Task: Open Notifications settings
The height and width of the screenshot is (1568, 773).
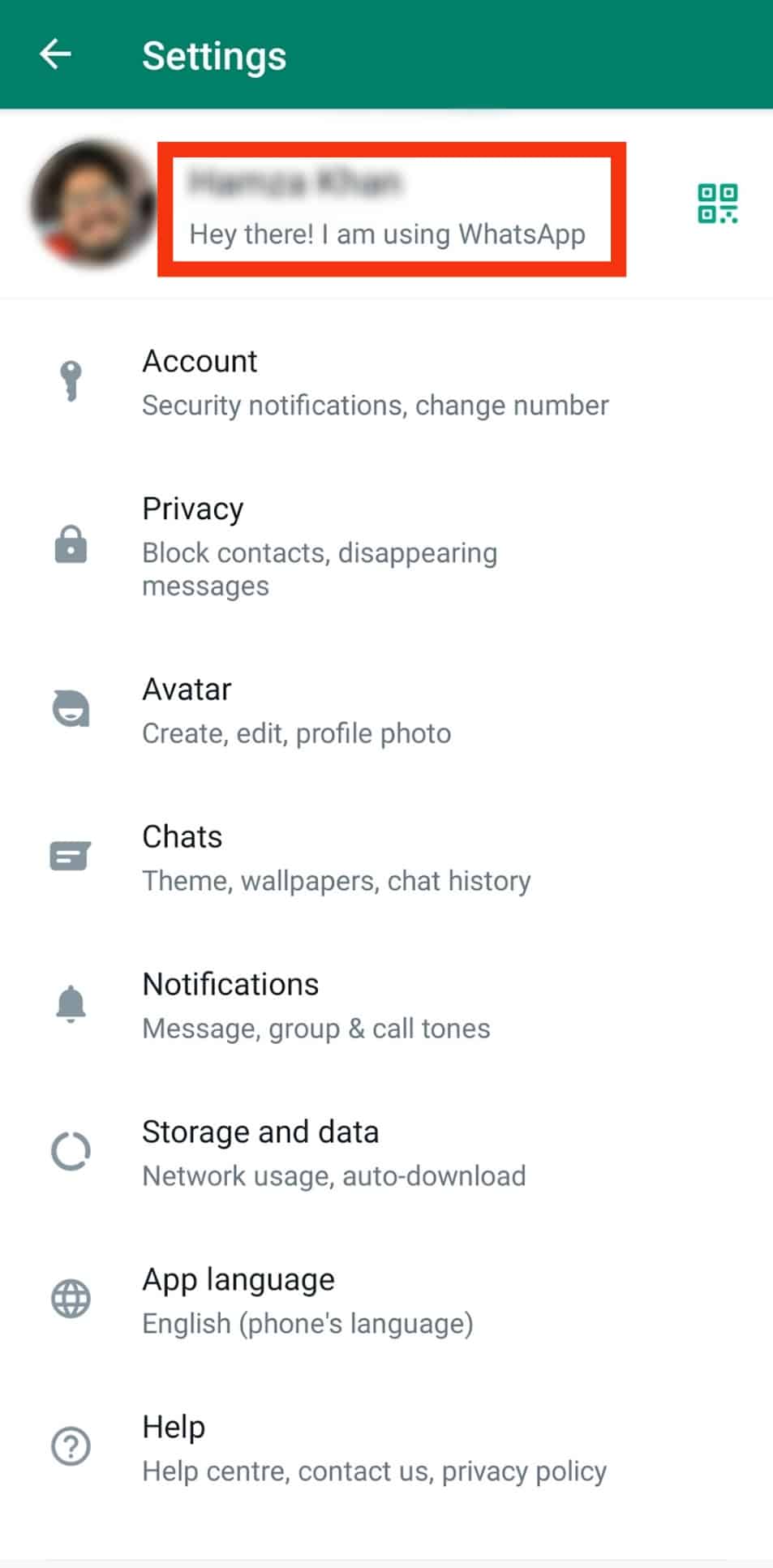Action: tap(316, 1006)
